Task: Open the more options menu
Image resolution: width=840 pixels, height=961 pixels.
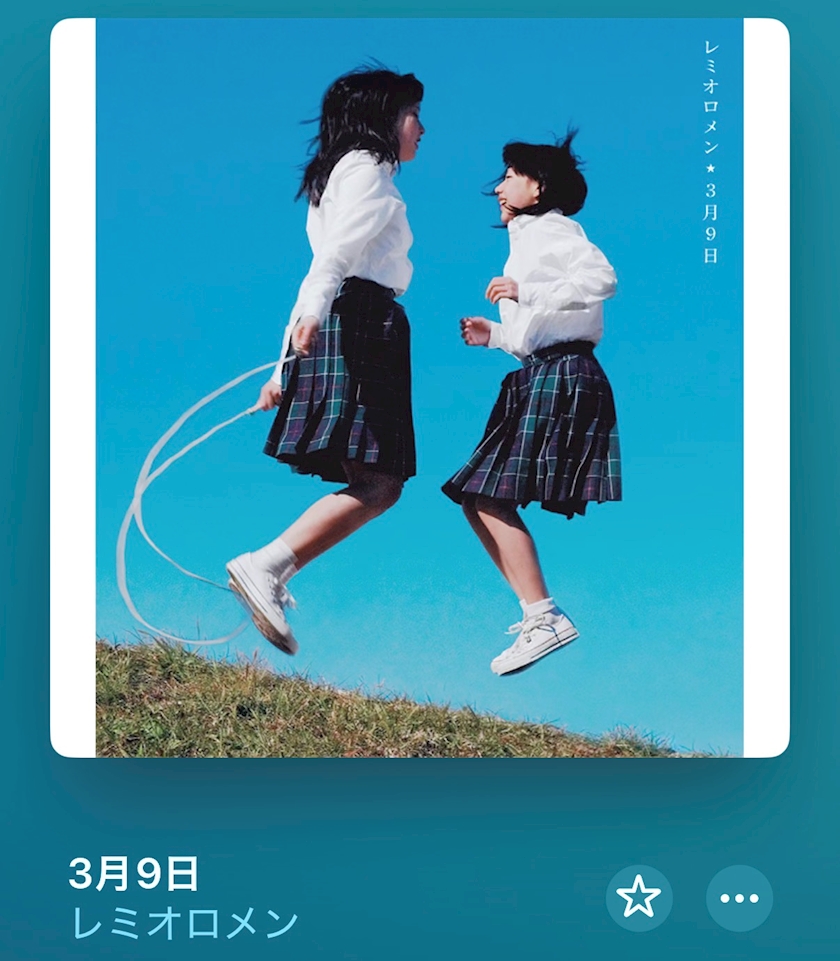Action: [x=739, y=898]
